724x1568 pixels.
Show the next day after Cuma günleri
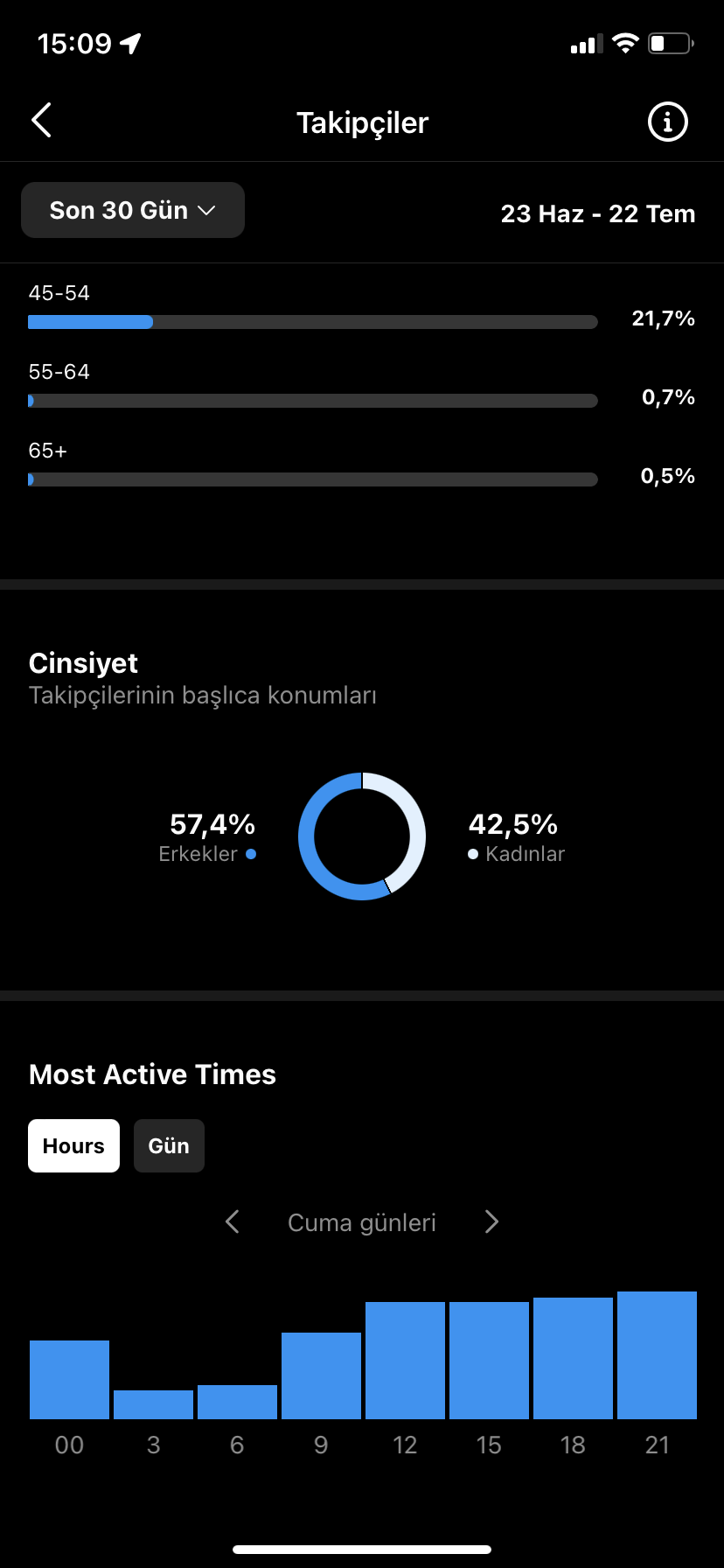pyautogui.click(x=491, y=1221)
